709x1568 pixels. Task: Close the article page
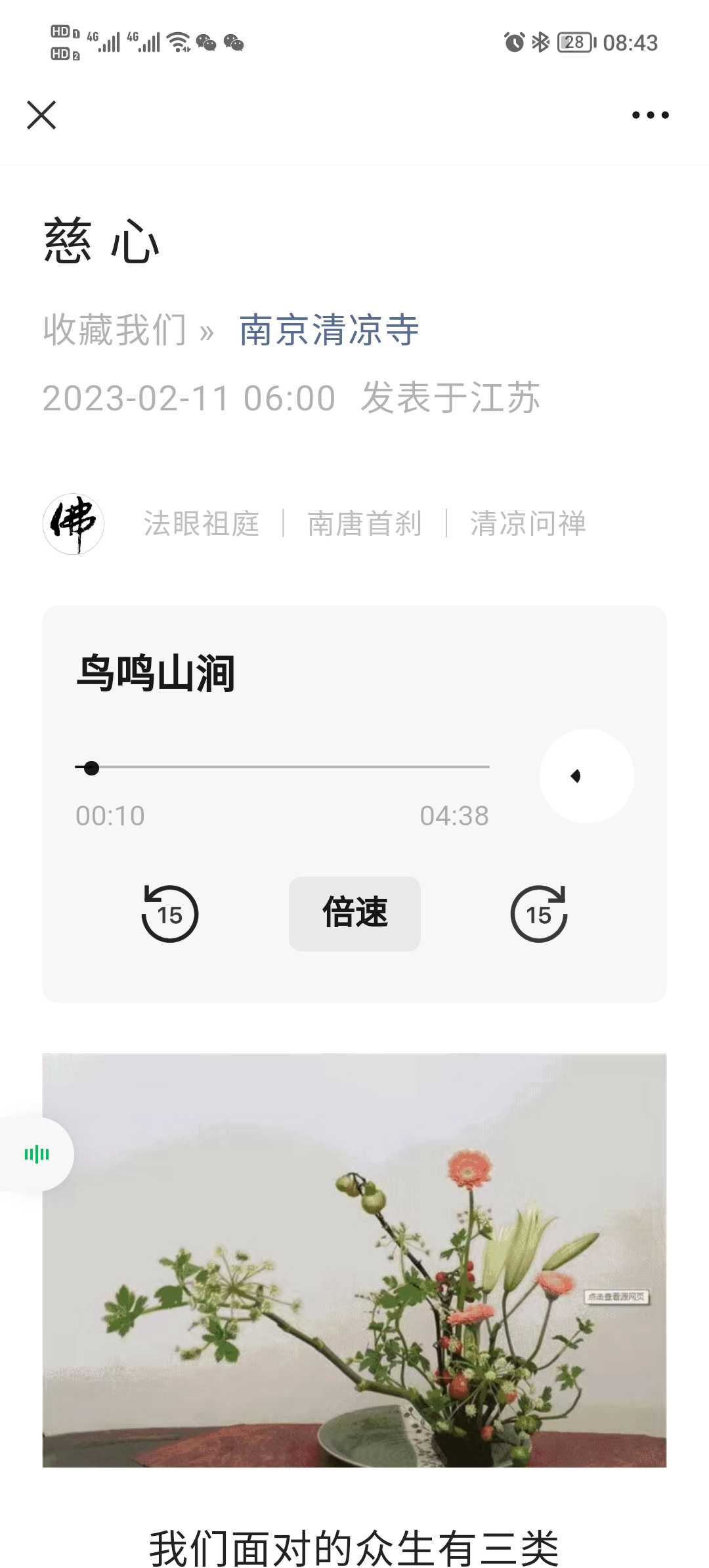pos(41,115)
